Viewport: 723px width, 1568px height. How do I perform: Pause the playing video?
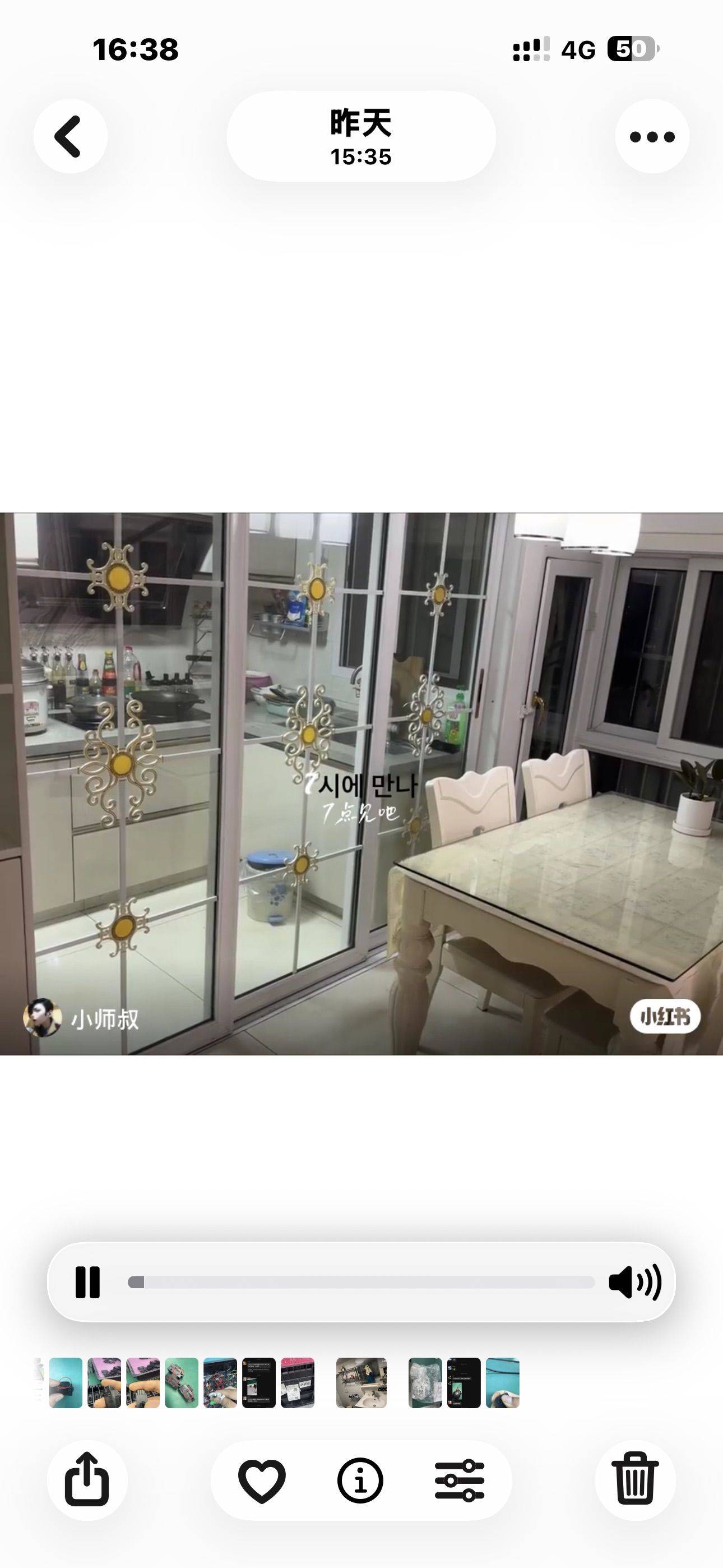[87, 1283]
